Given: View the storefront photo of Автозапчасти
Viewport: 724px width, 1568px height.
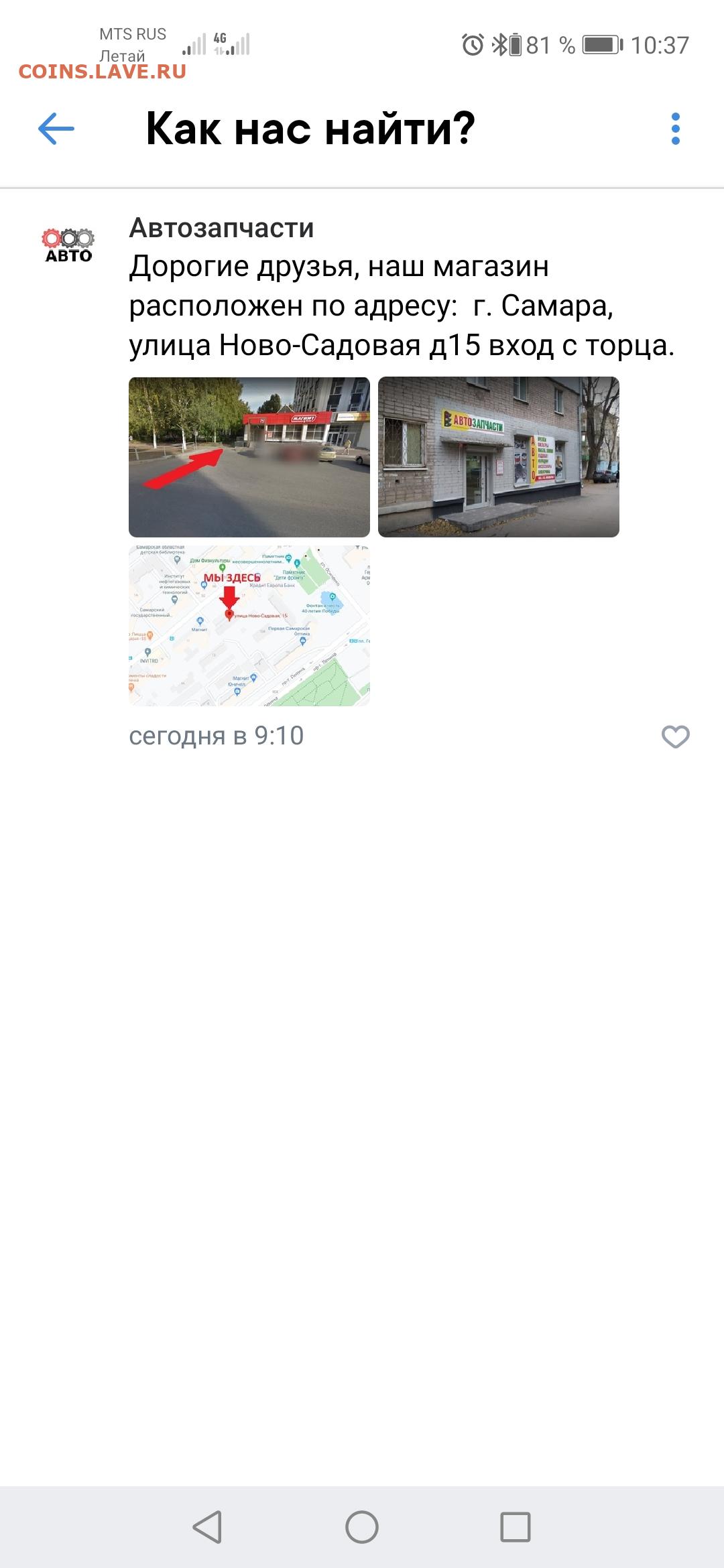Looking at the screenshot, I should [x=499, y=457].
